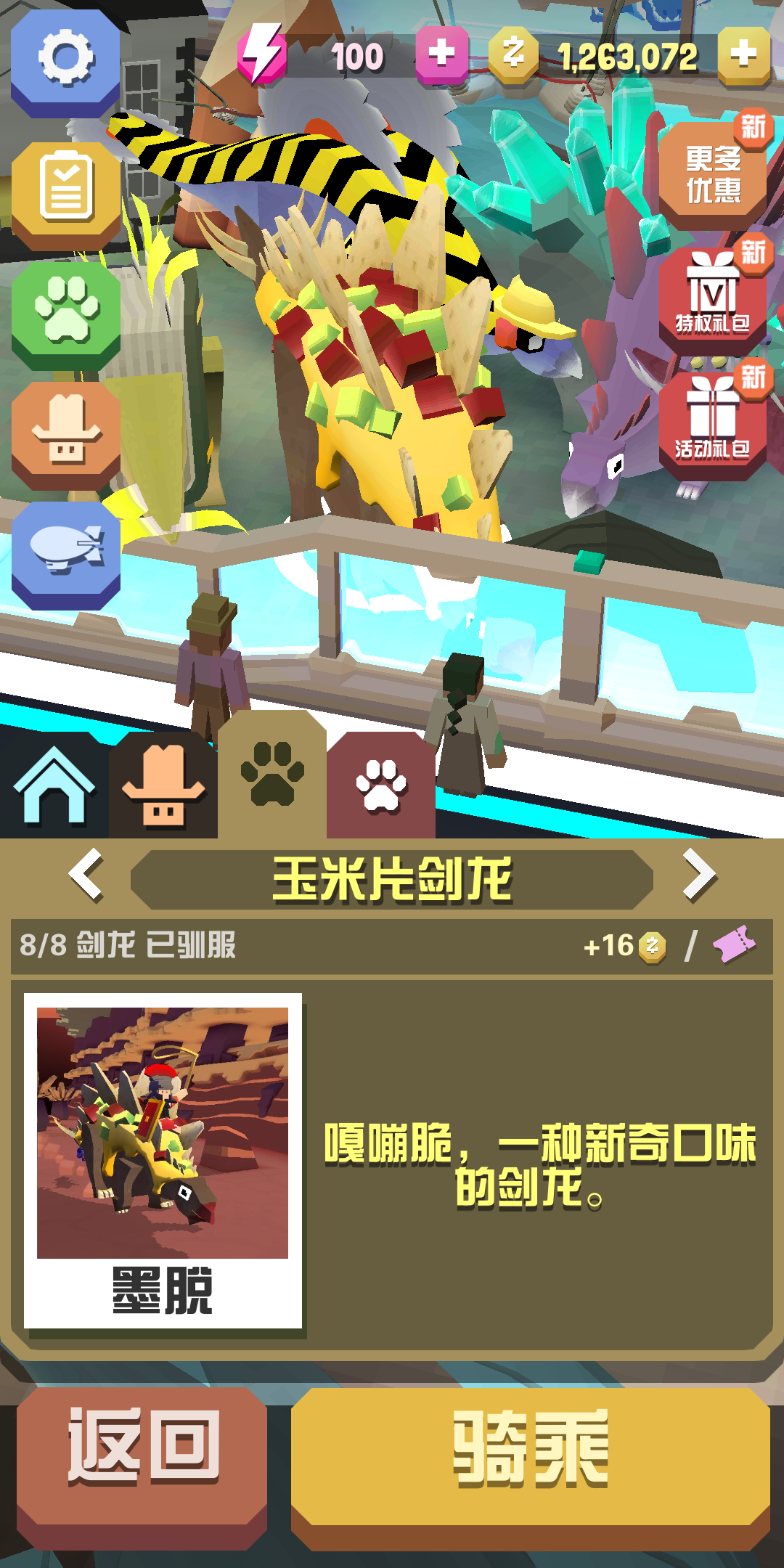Open the settings gear
784x1568 pixels.
[65, 60]
